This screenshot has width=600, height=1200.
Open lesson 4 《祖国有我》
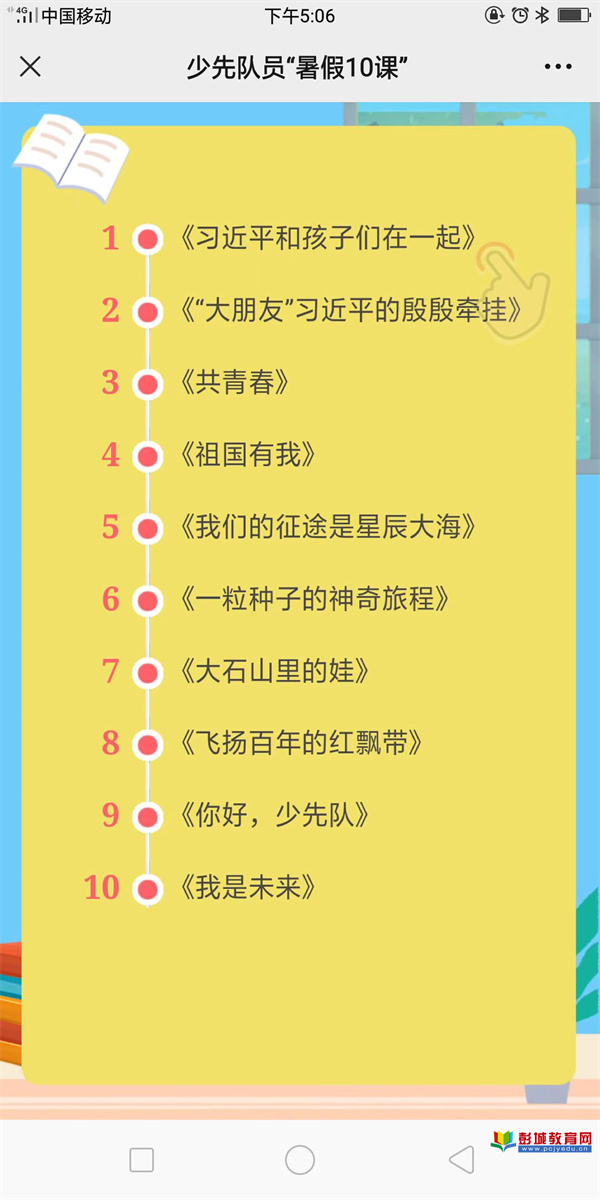[x=249, y=455]
